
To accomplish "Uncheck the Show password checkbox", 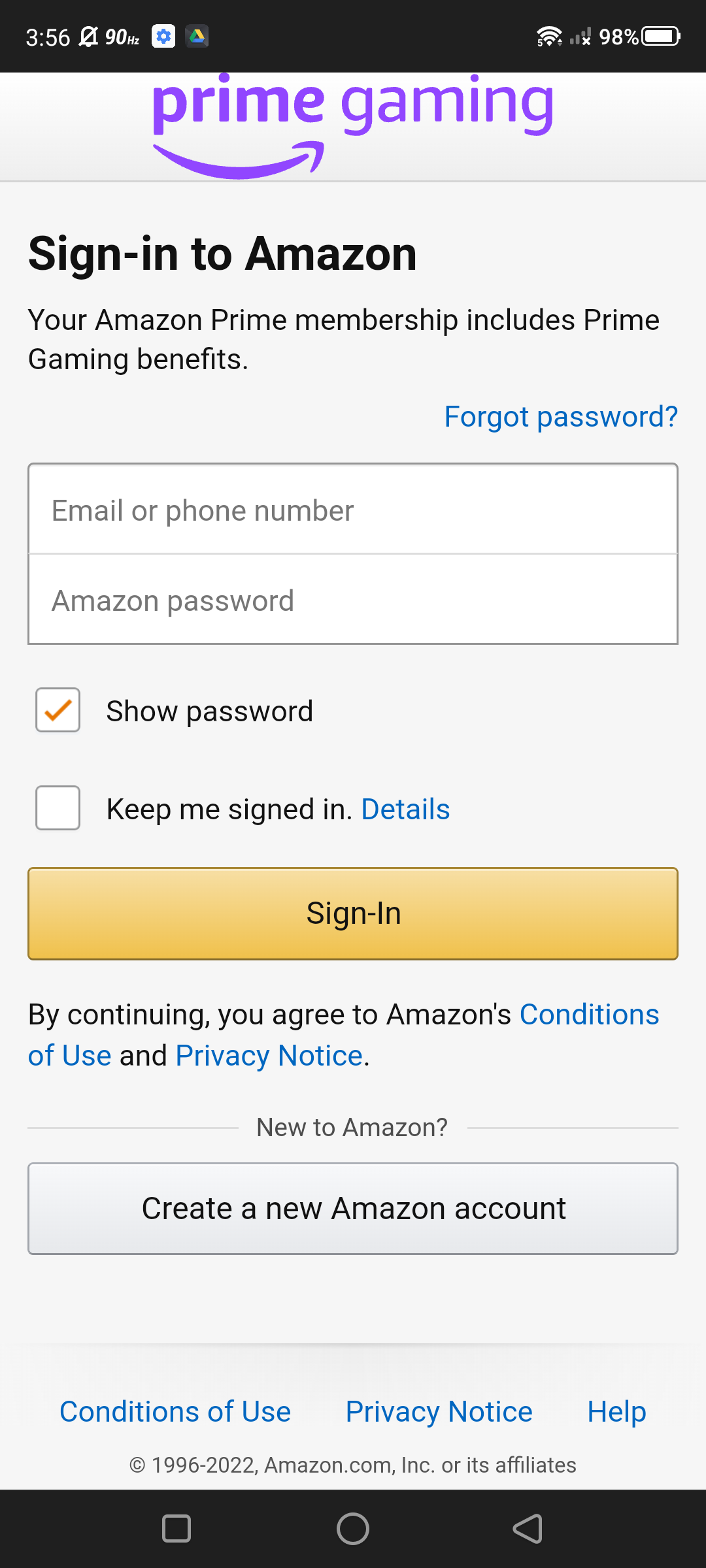I will [58, 710].
